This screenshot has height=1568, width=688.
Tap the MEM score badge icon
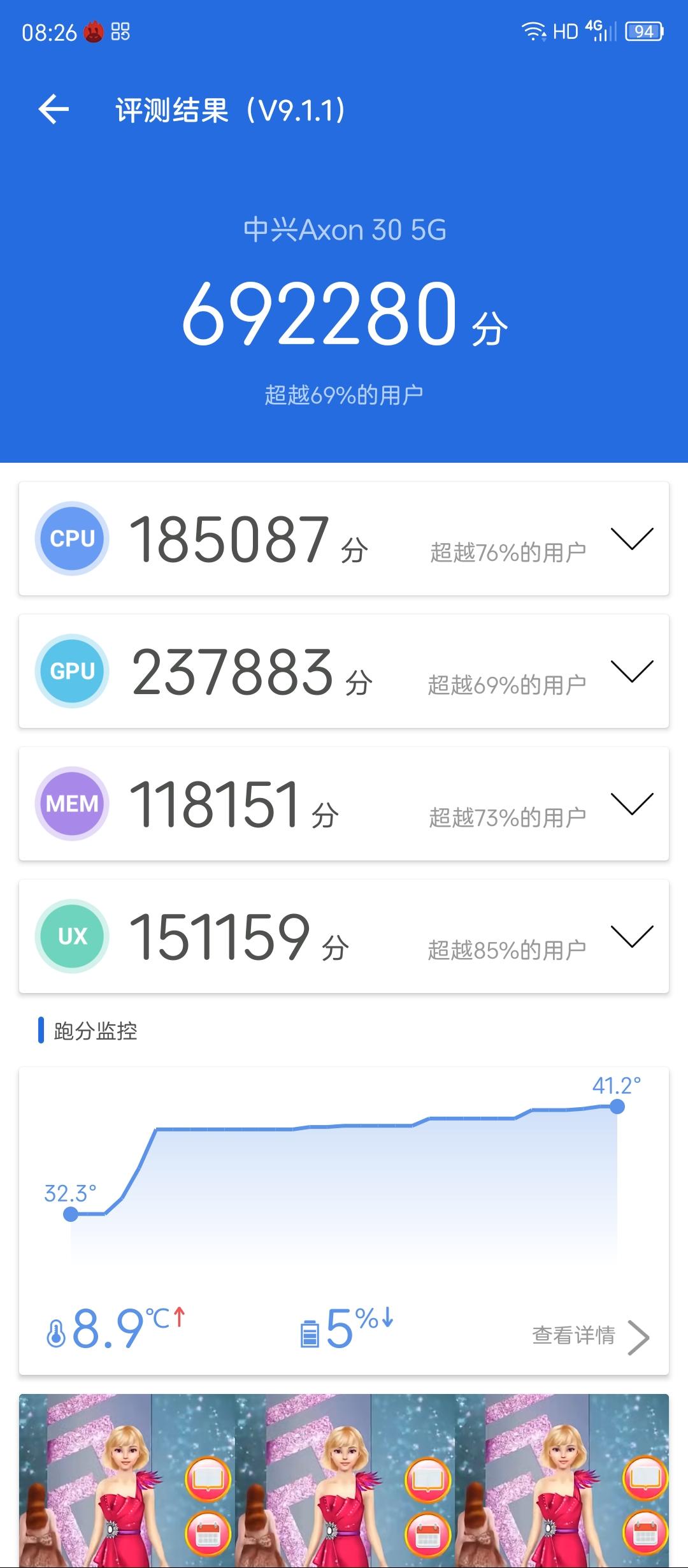pos(71,804)
